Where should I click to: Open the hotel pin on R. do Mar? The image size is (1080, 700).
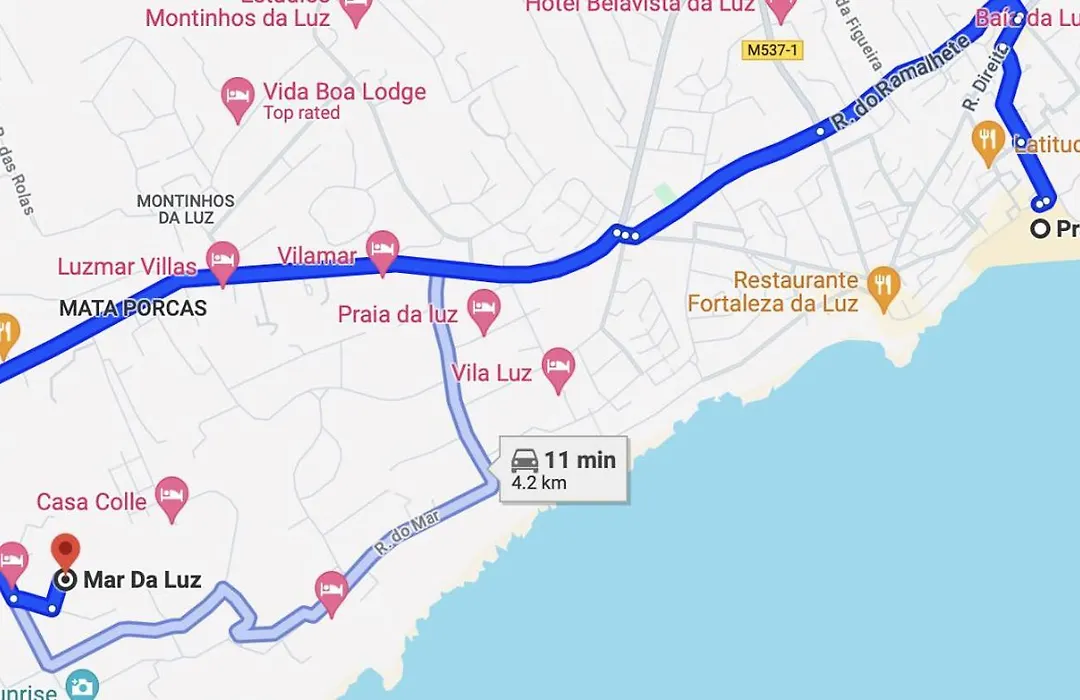pos(331,591)
